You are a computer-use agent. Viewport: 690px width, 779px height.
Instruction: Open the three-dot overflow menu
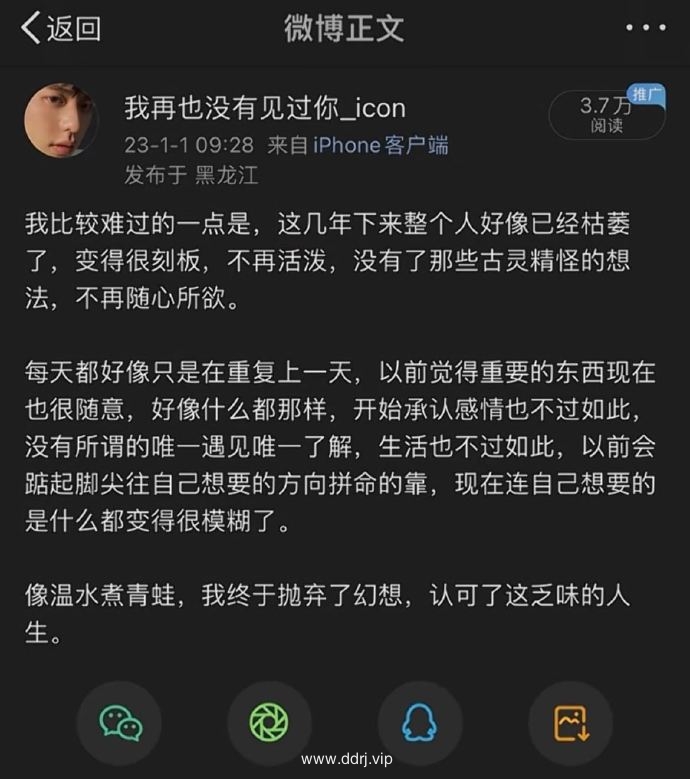pos(645,28)
